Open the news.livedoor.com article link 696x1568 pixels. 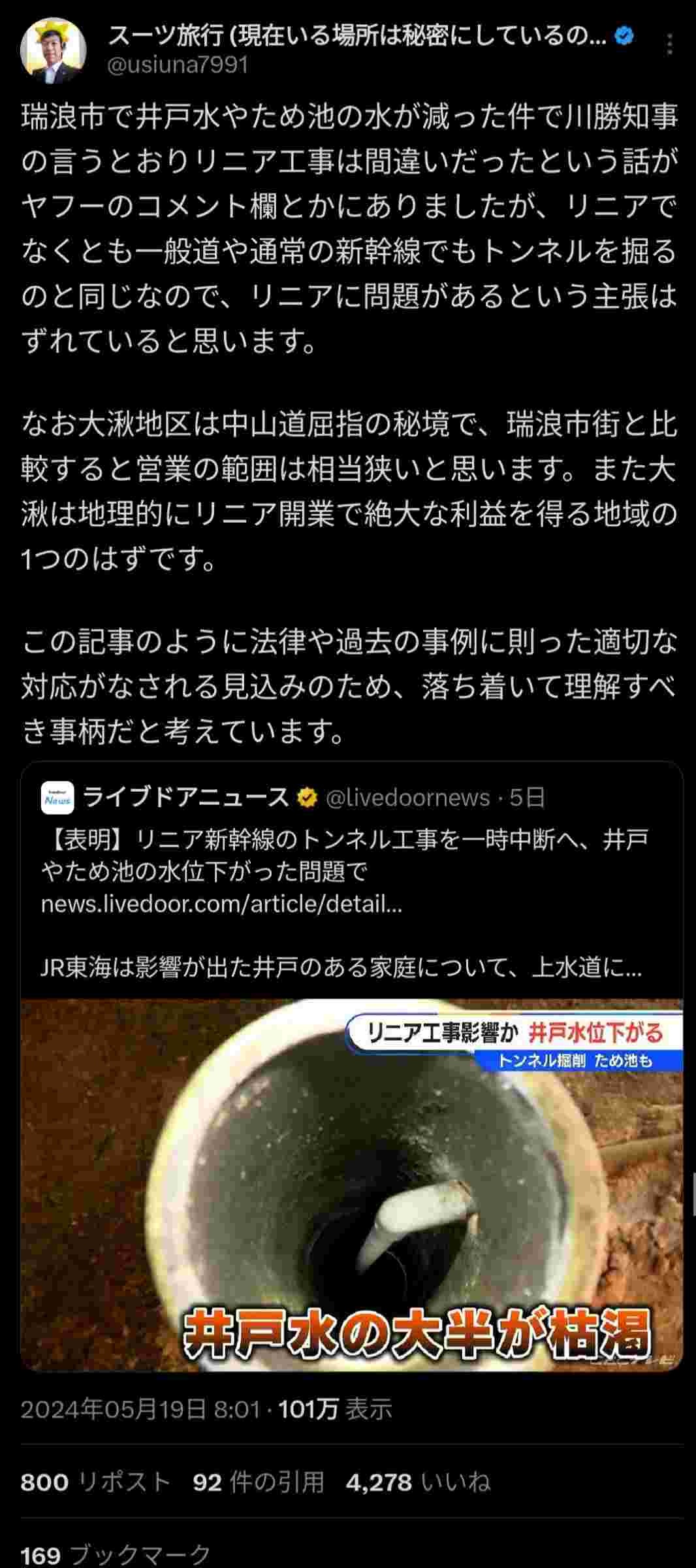tap(221, 904)
